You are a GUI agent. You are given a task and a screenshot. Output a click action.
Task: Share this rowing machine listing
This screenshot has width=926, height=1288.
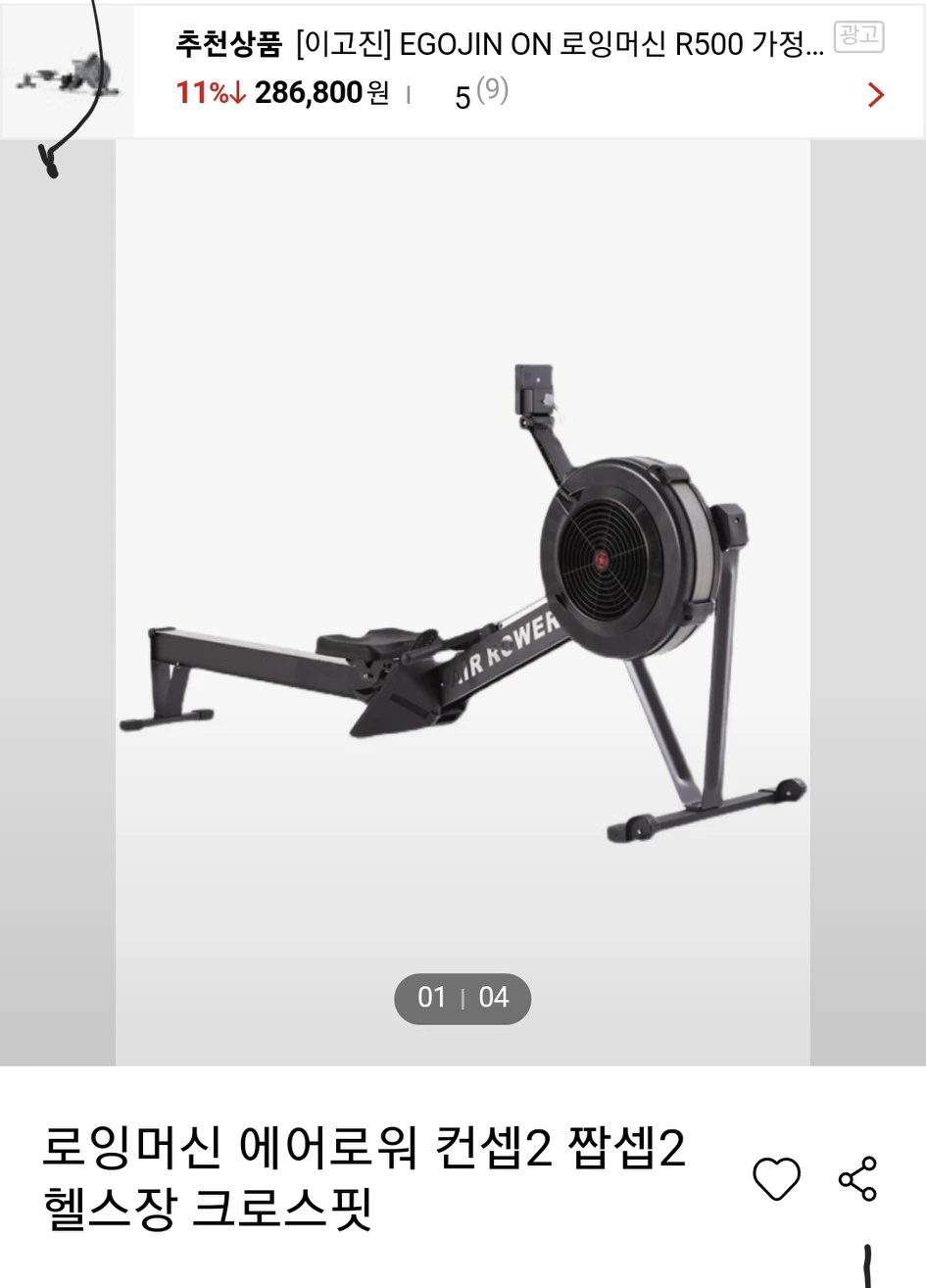point(857,1178)
